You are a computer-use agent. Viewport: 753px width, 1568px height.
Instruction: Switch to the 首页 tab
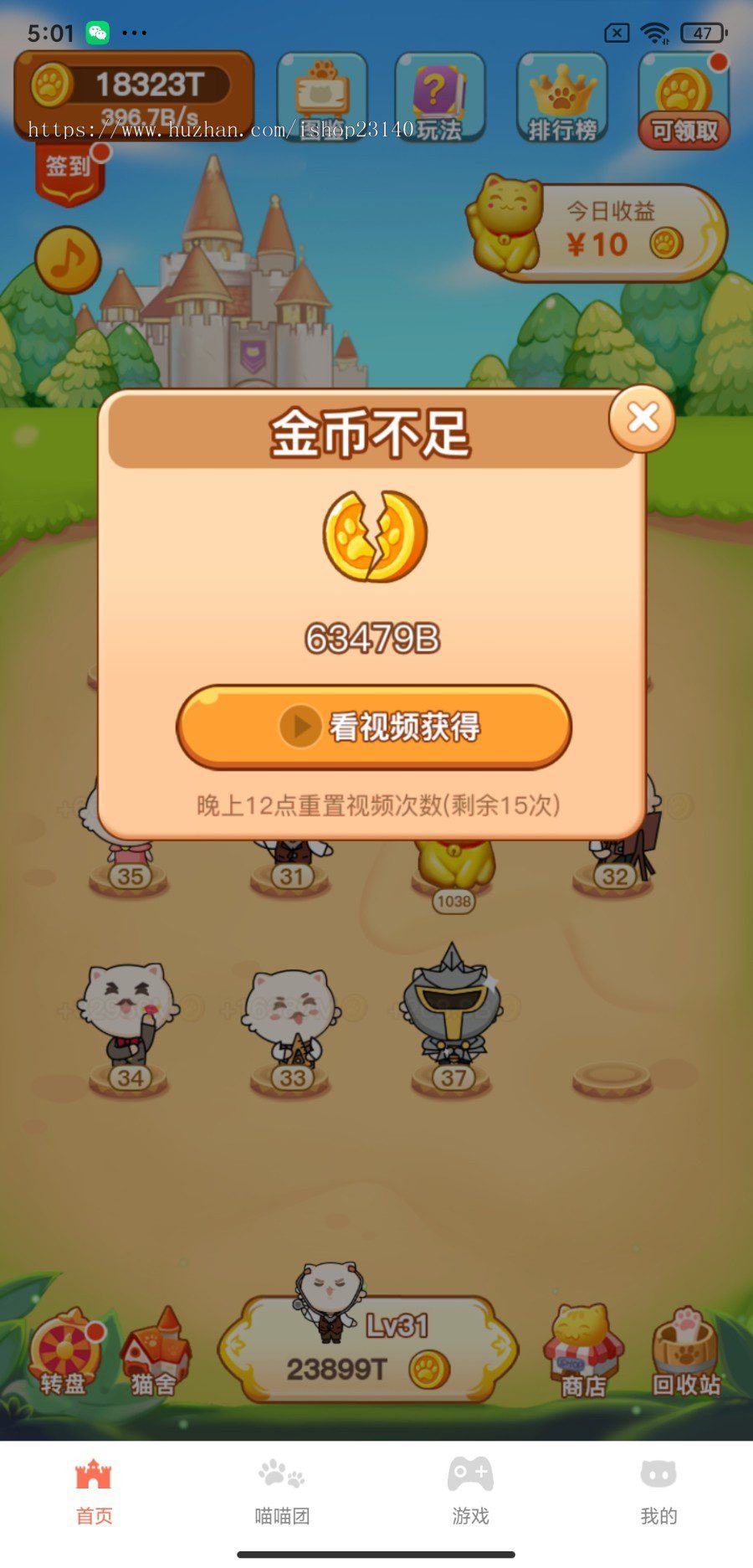coord(94,1492)
